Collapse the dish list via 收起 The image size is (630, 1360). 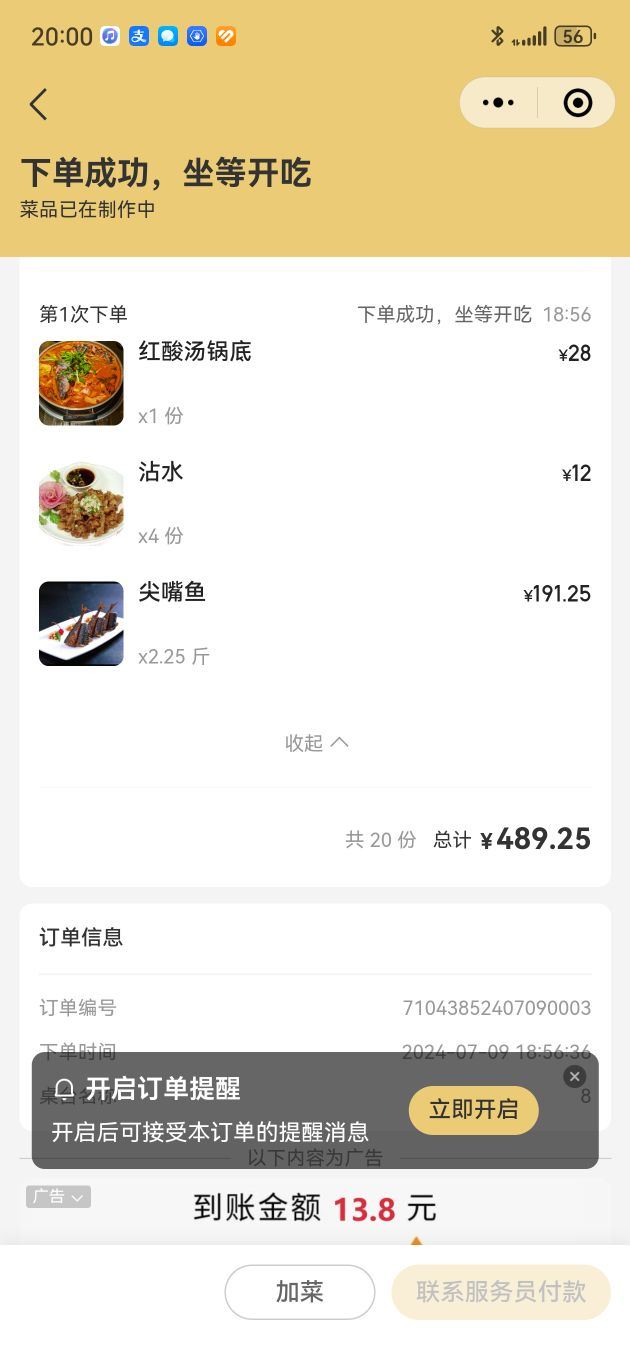(316, 742)
